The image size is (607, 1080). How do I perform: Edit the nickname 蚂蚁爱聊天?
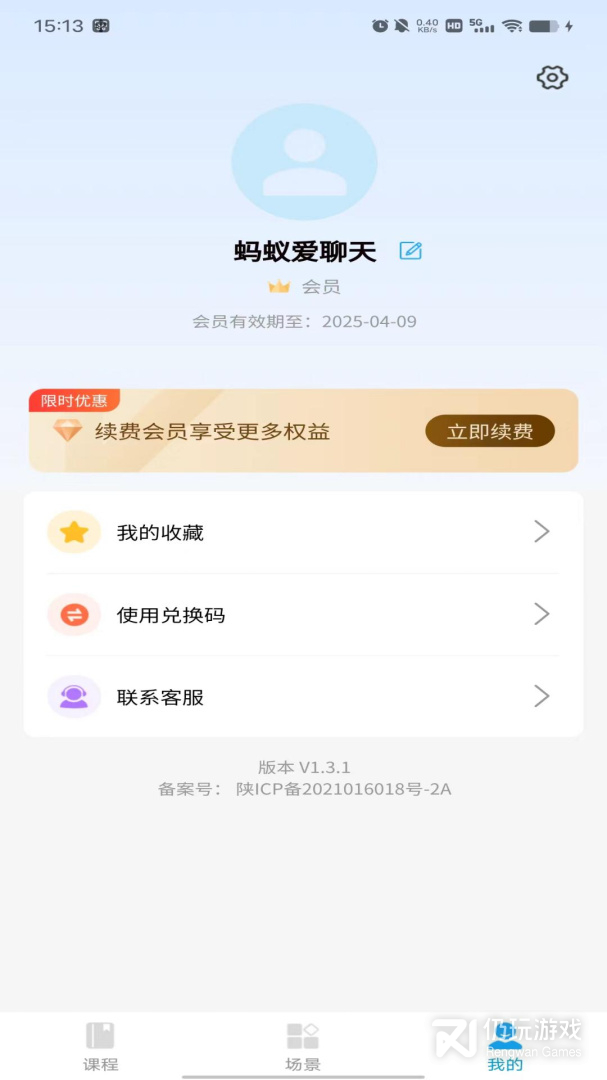[x=410, y=251]
